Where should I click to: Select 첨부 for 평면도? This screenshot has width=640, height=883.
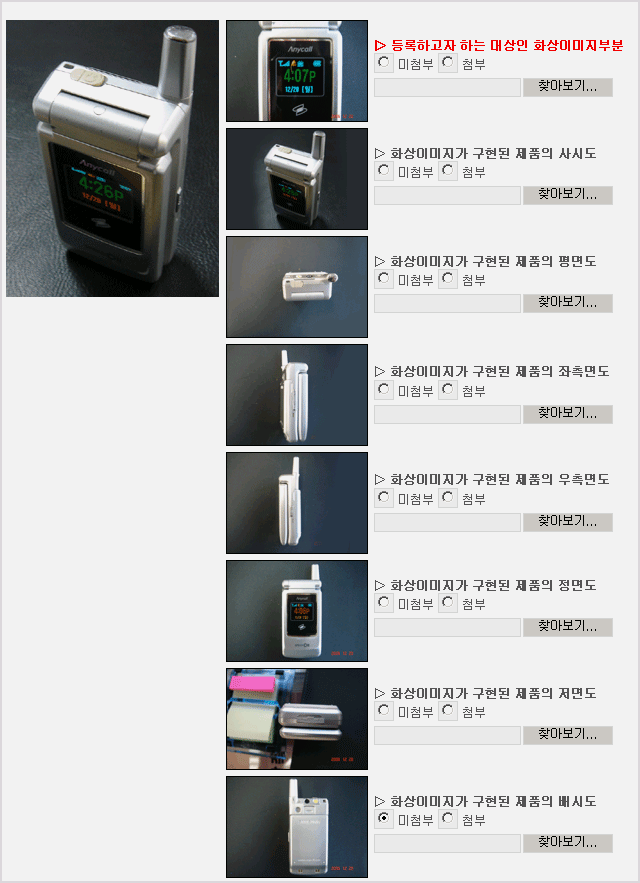point(448,279)
